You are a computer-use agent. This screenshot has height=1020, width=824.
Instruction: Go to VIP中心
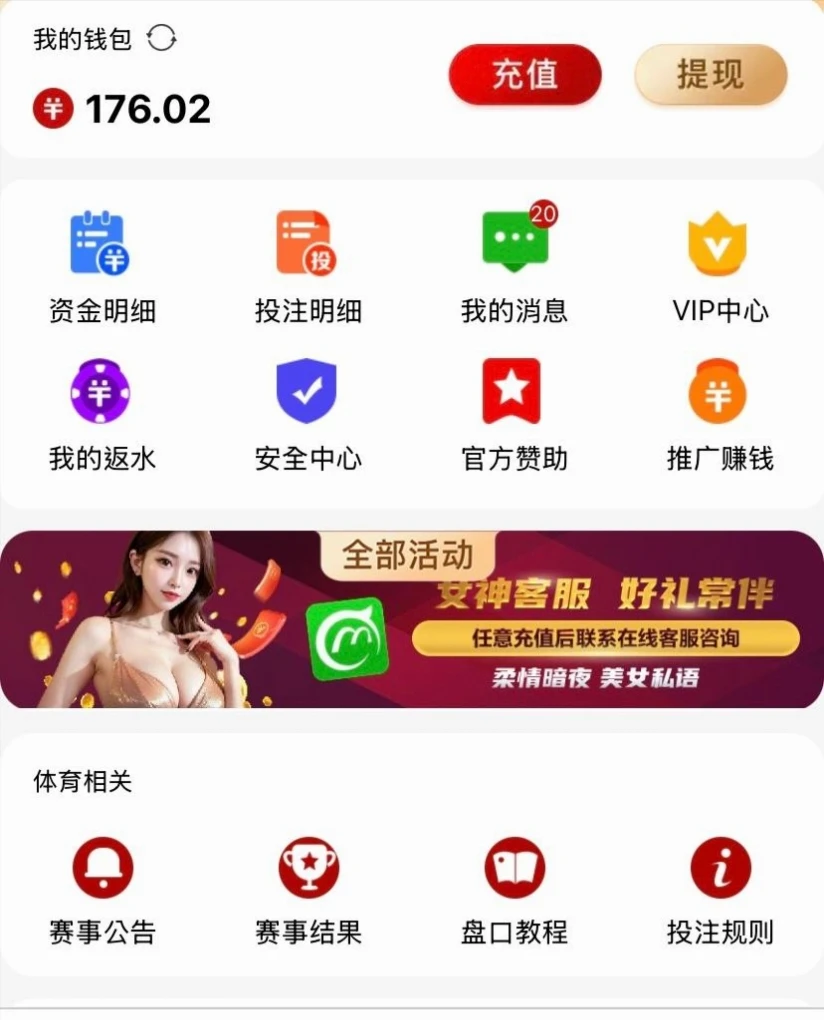click(719, 267)
